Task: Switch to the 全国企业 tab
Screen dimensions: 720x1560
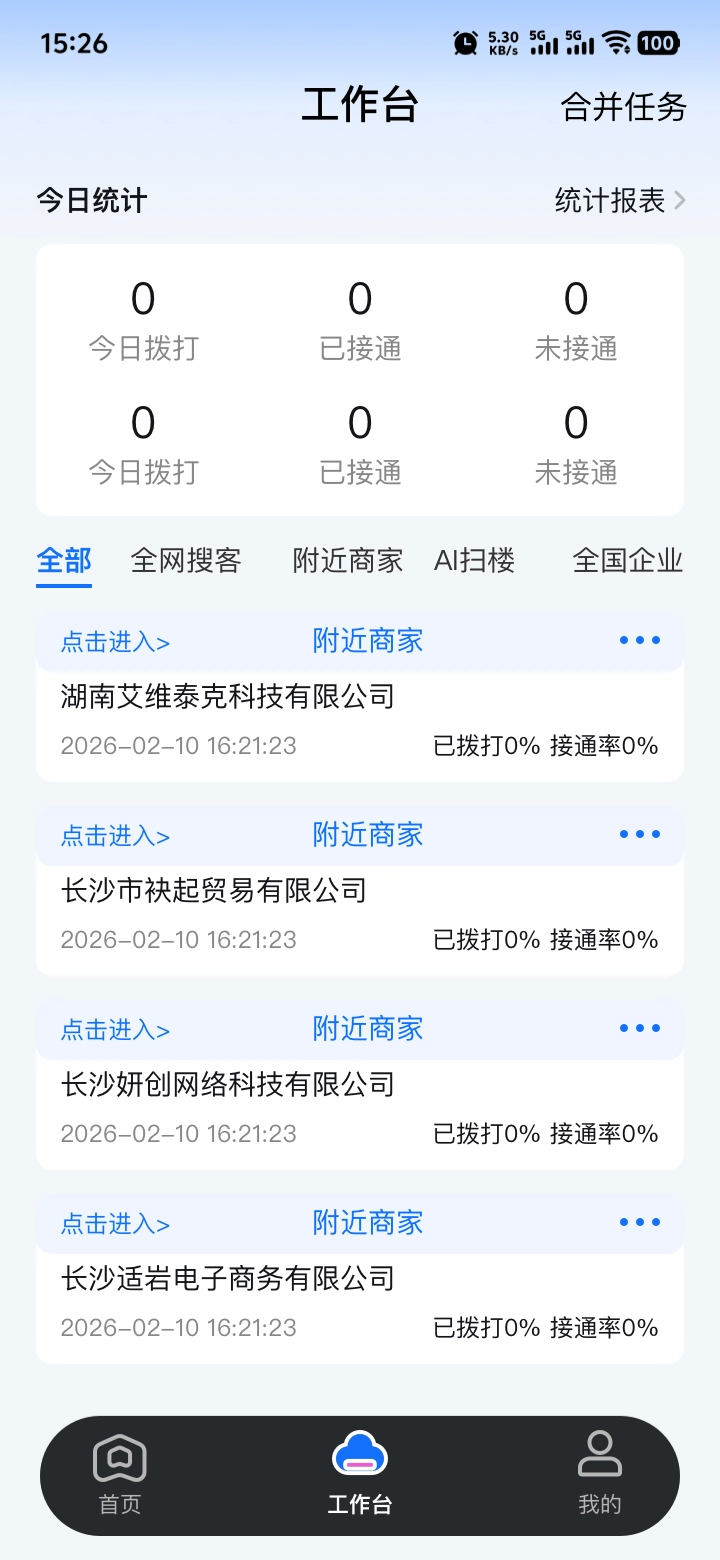Action: click(626, 561)
